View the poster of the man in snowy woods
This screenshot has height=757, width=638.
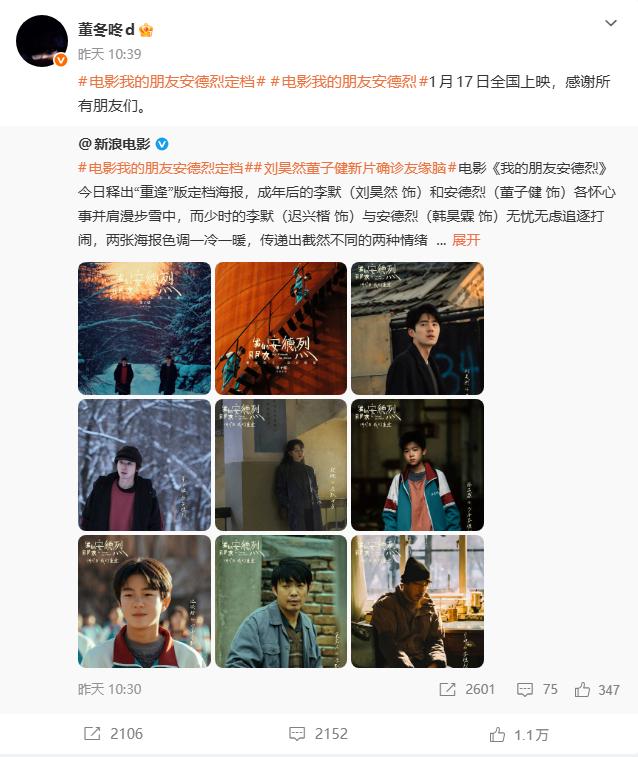click(145, 465)
